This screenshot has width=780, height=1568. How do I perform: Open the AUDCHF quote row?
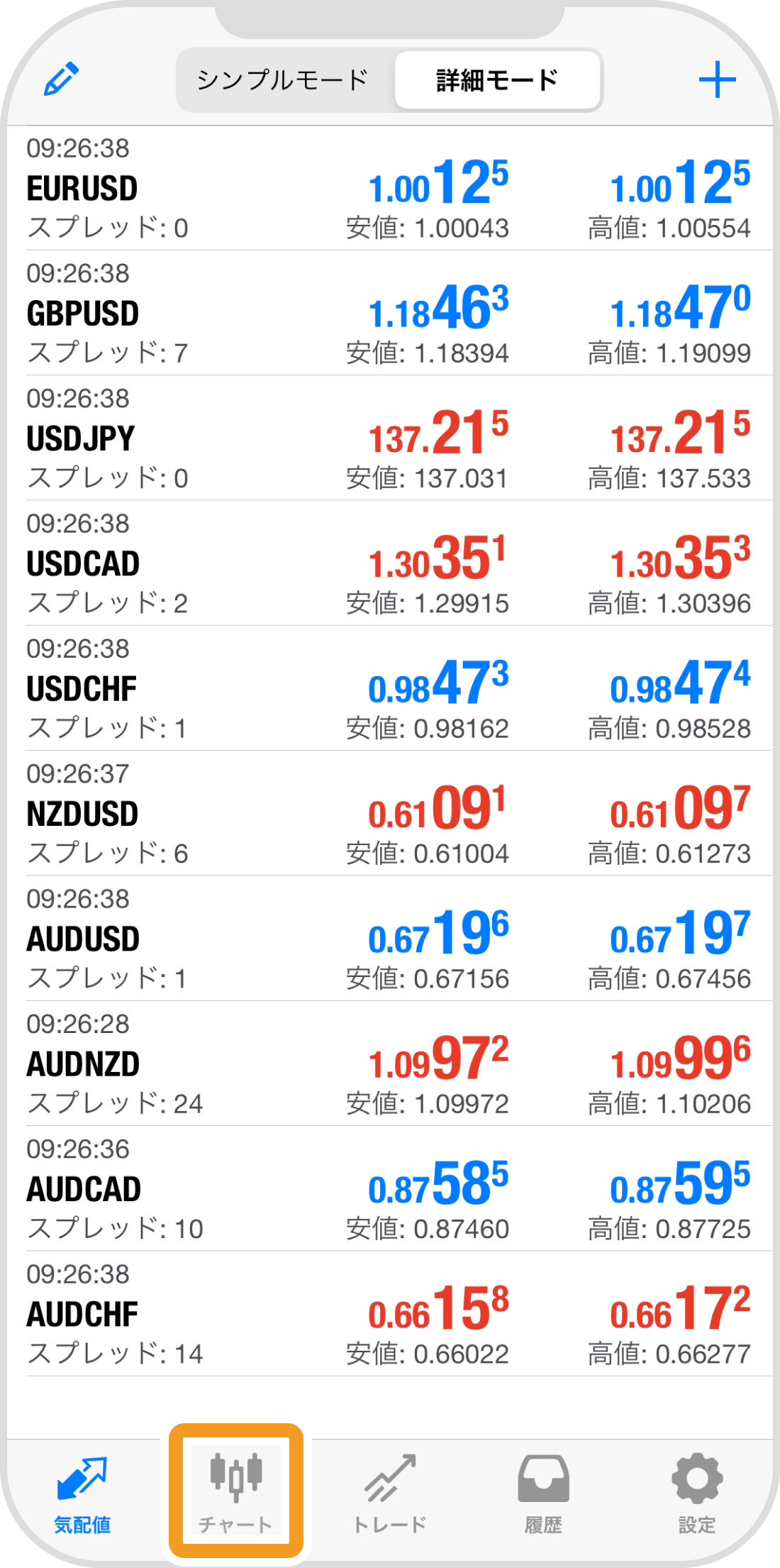tap(389, 1314)
